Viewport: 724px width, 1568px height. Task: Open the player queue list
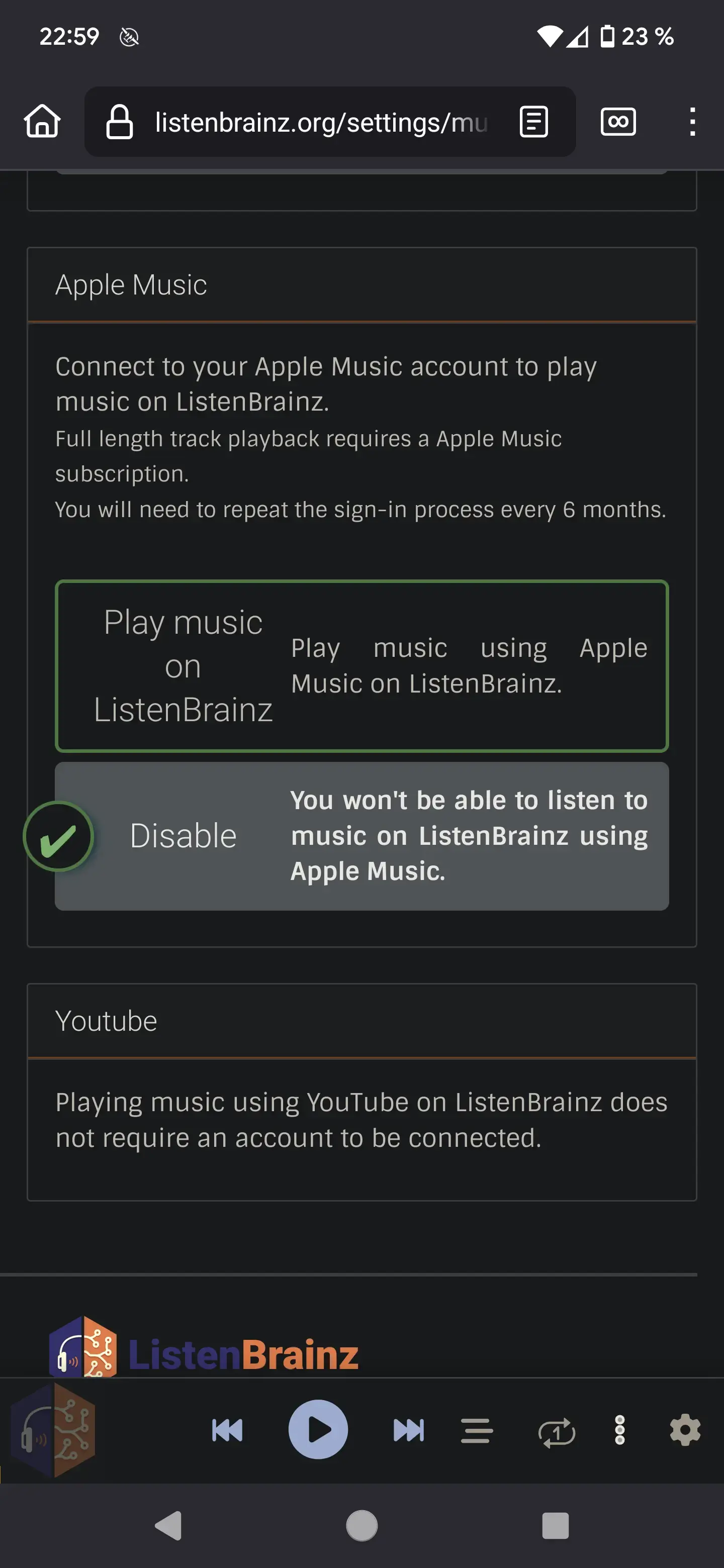(x=477, y=1430)
